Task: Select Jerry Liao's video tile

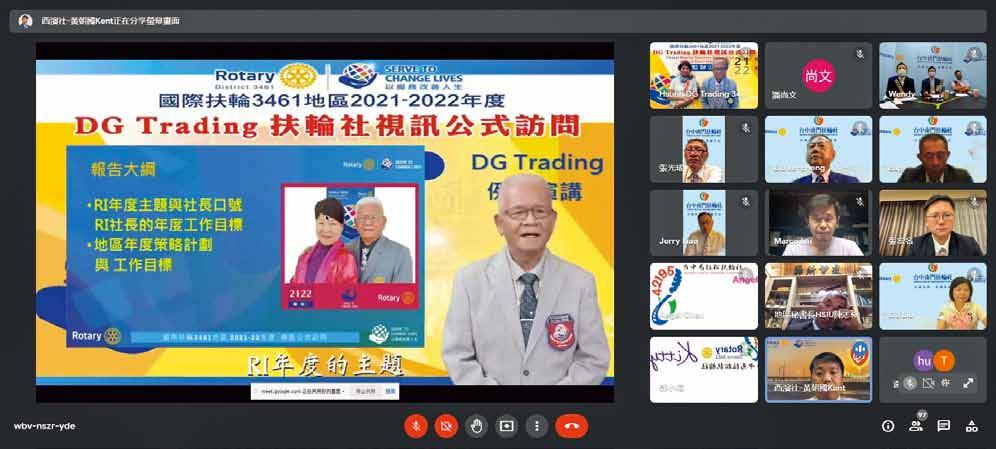Action: click(703, 222)
